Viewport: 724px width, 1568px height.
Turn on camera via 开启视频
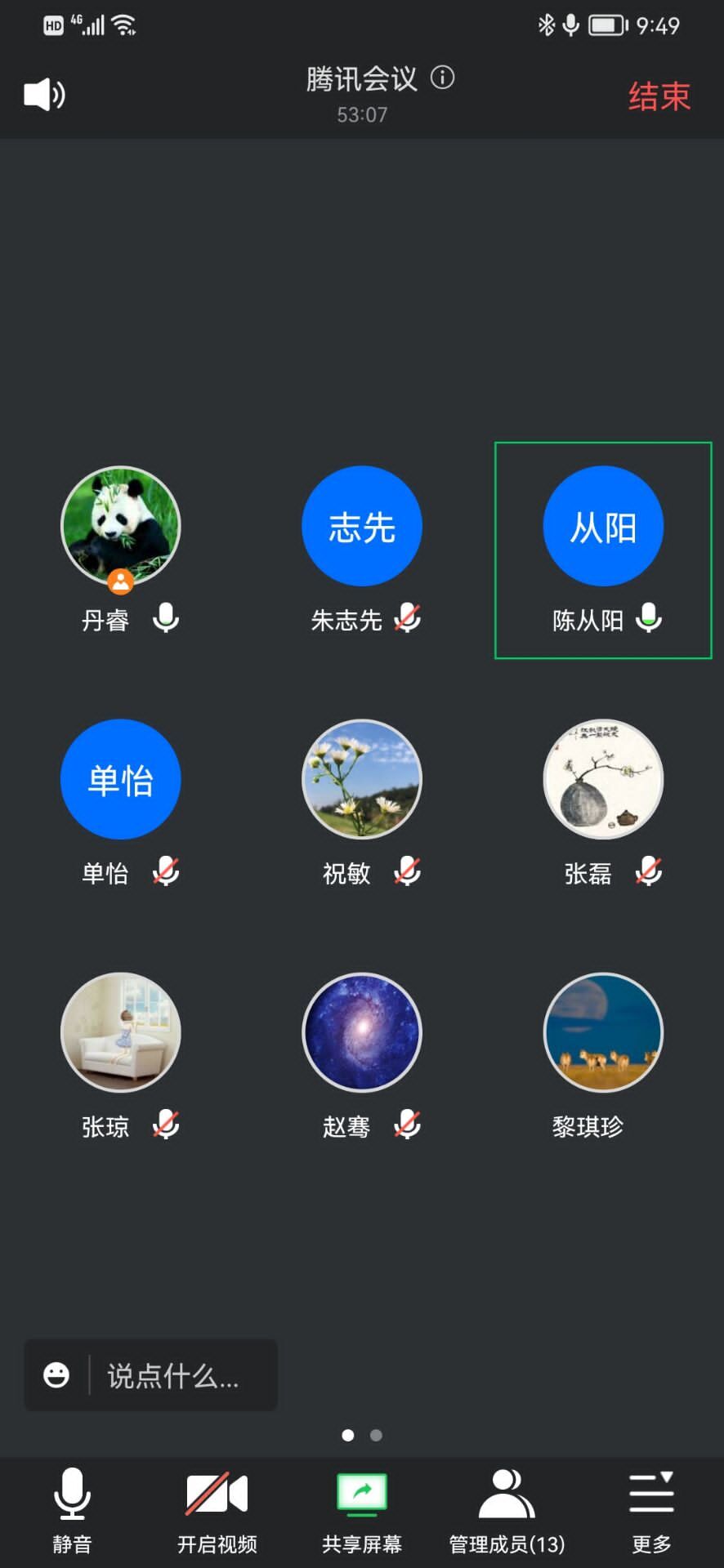pos(217,1508)
